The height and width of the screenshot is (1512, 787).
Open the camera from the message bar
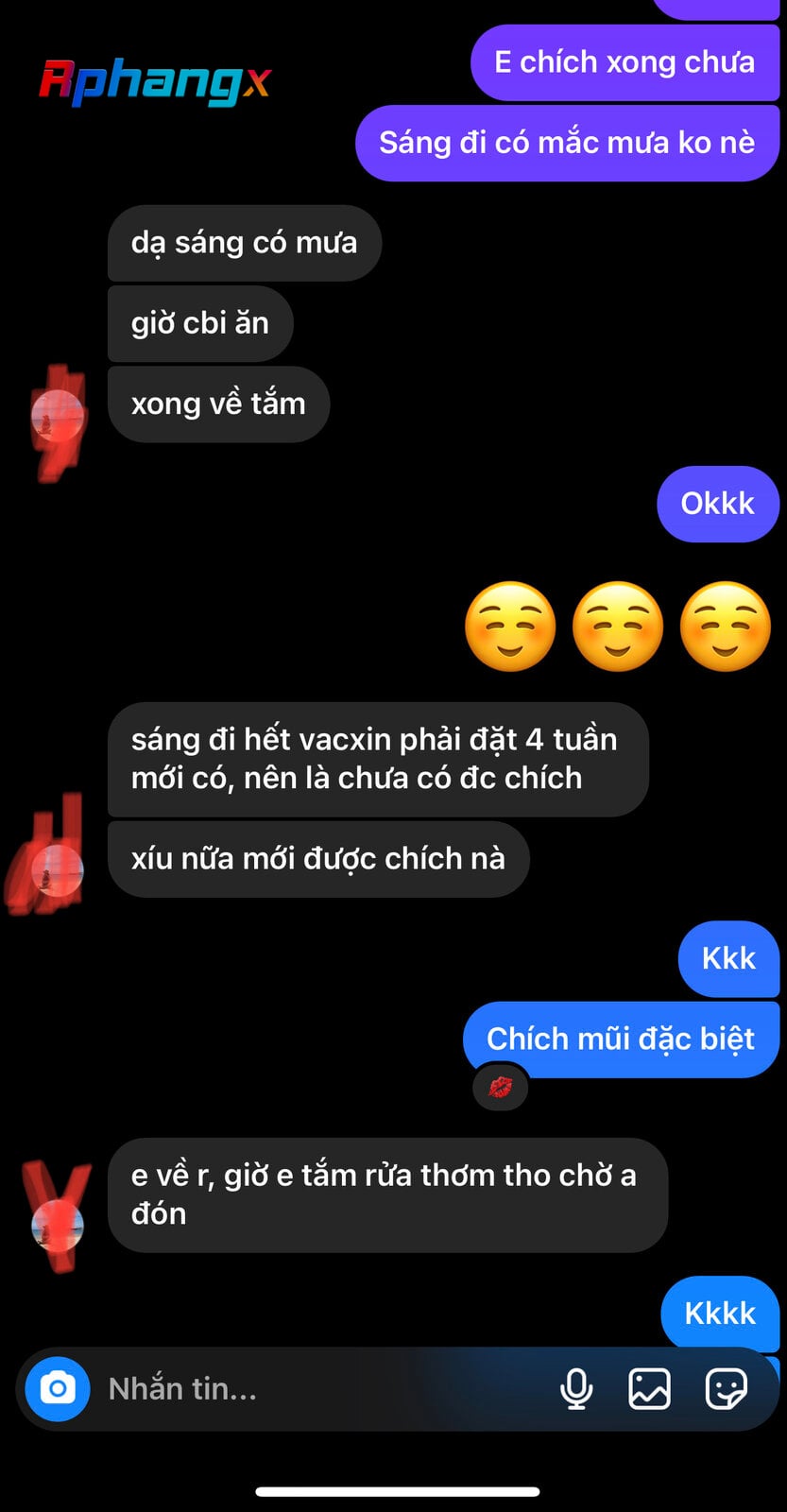[x=58, y=1388]
